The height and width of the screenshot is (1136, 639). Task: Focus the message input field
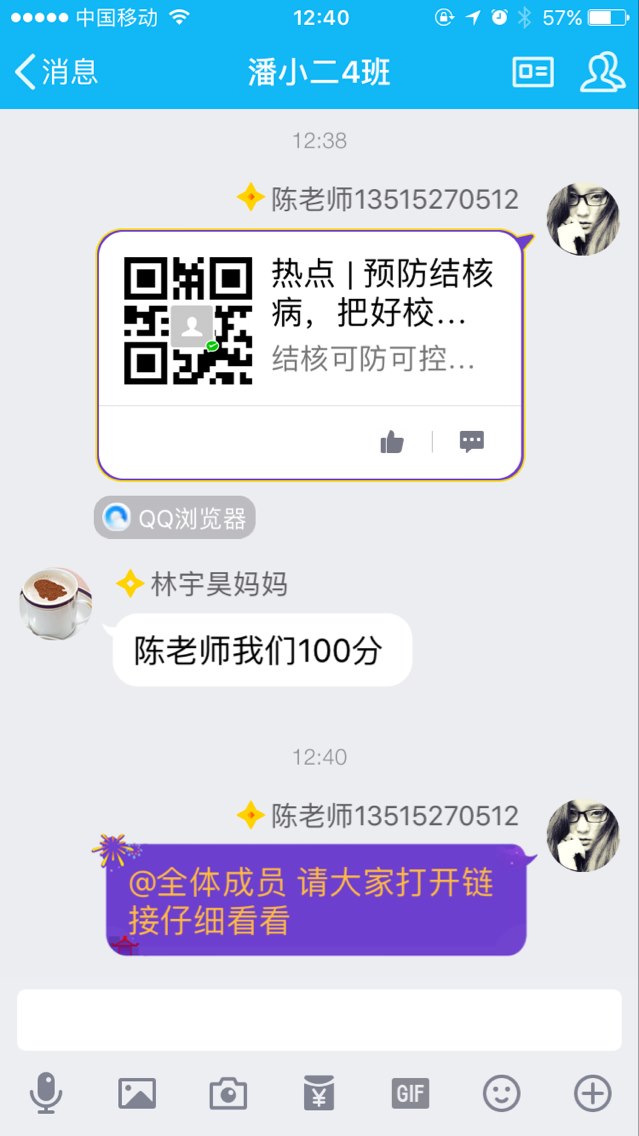click(x=319, y=1020)
